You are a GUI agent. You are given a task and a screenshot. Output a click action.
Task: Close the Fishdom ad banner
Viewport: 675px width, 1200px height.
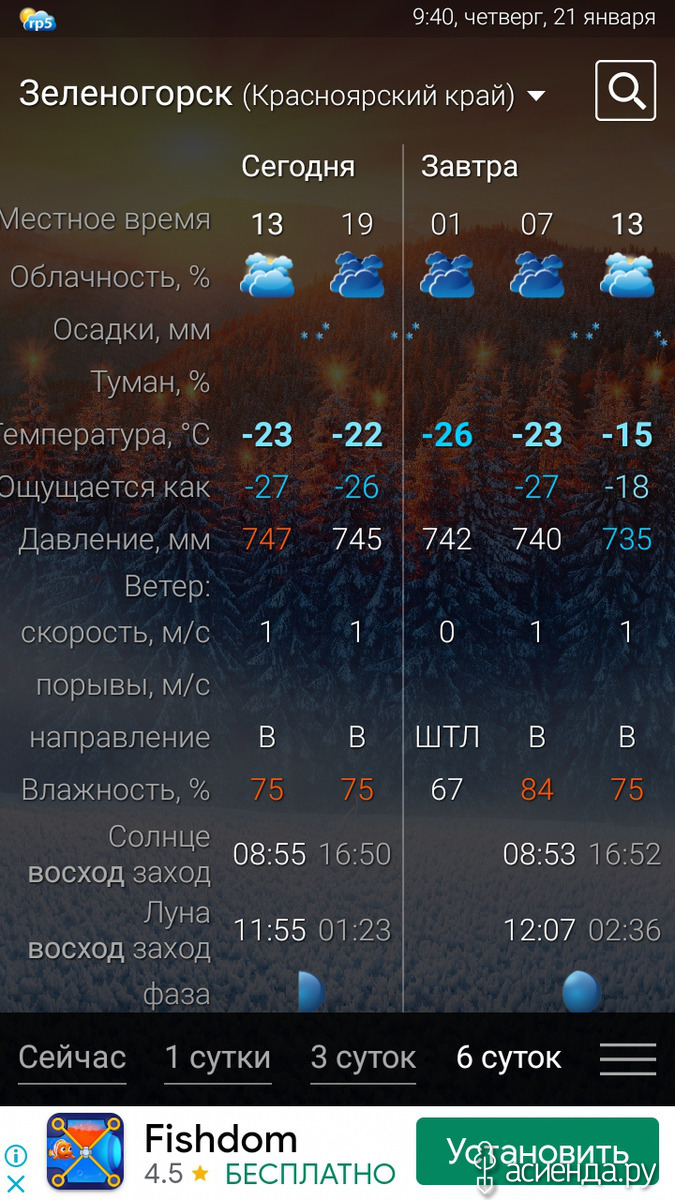point(16,1183)
